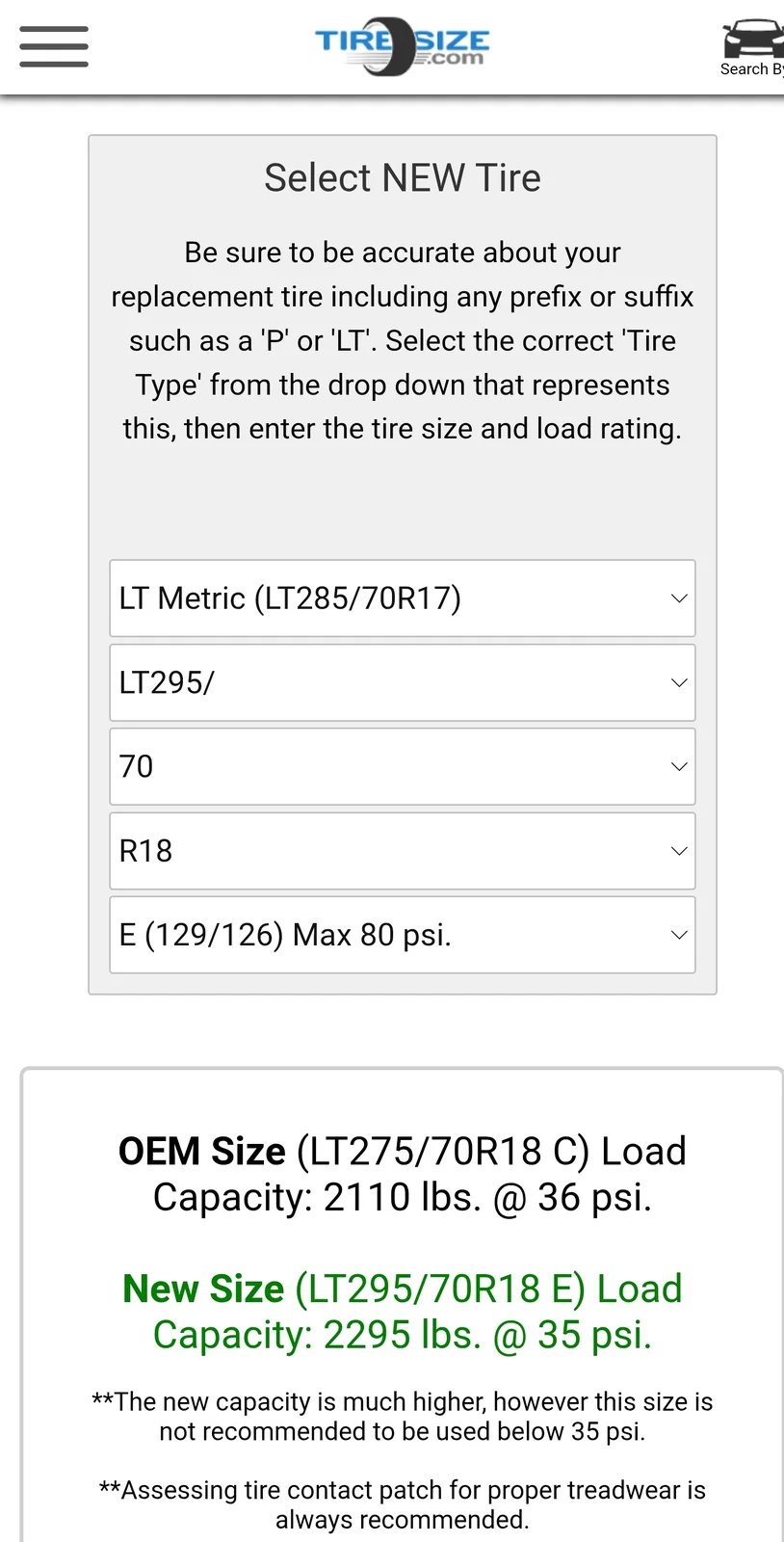The width and height of the screenshot is (784, 1542).
Task: Change the LT295/ tire width dropdown
Action: tap(403, 683)
